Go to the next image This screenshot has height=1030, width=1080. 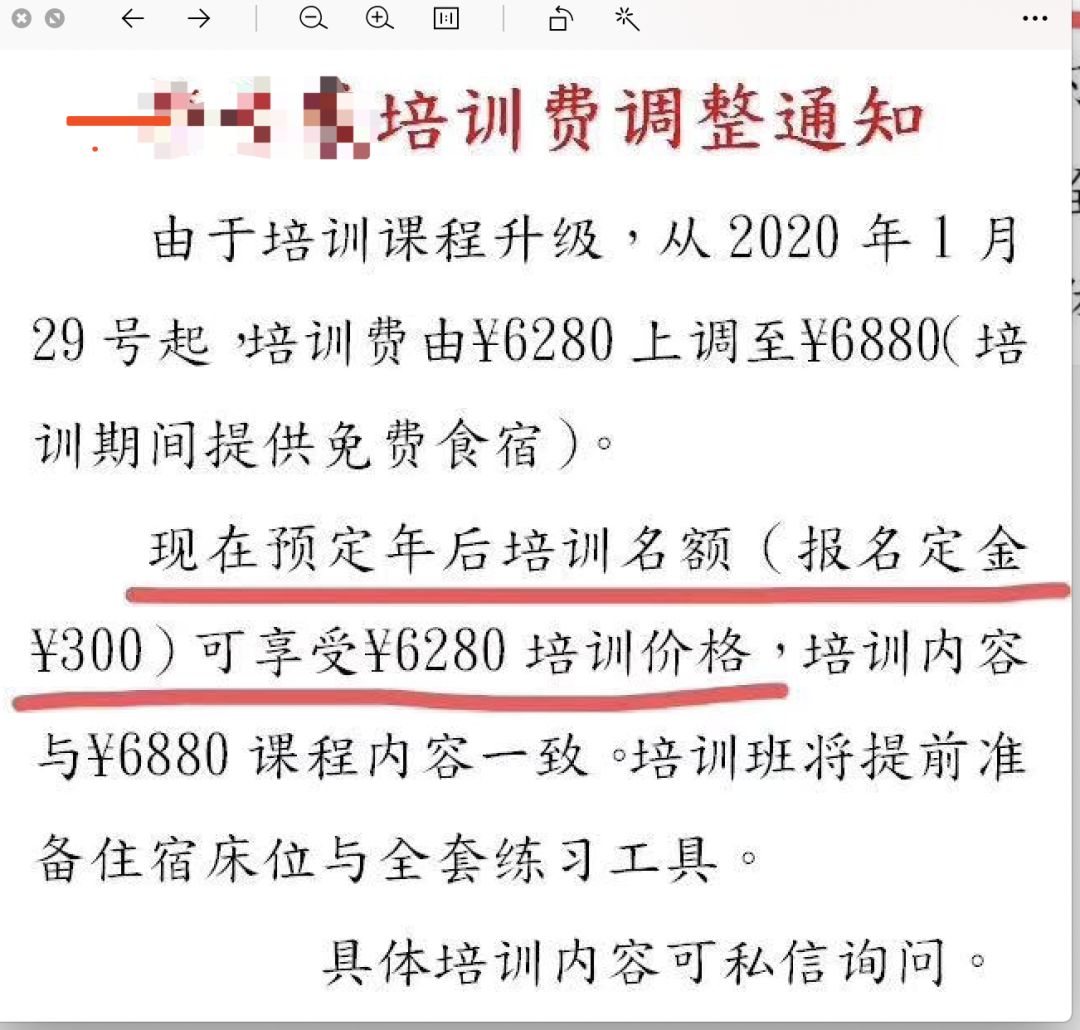[199, 19]
